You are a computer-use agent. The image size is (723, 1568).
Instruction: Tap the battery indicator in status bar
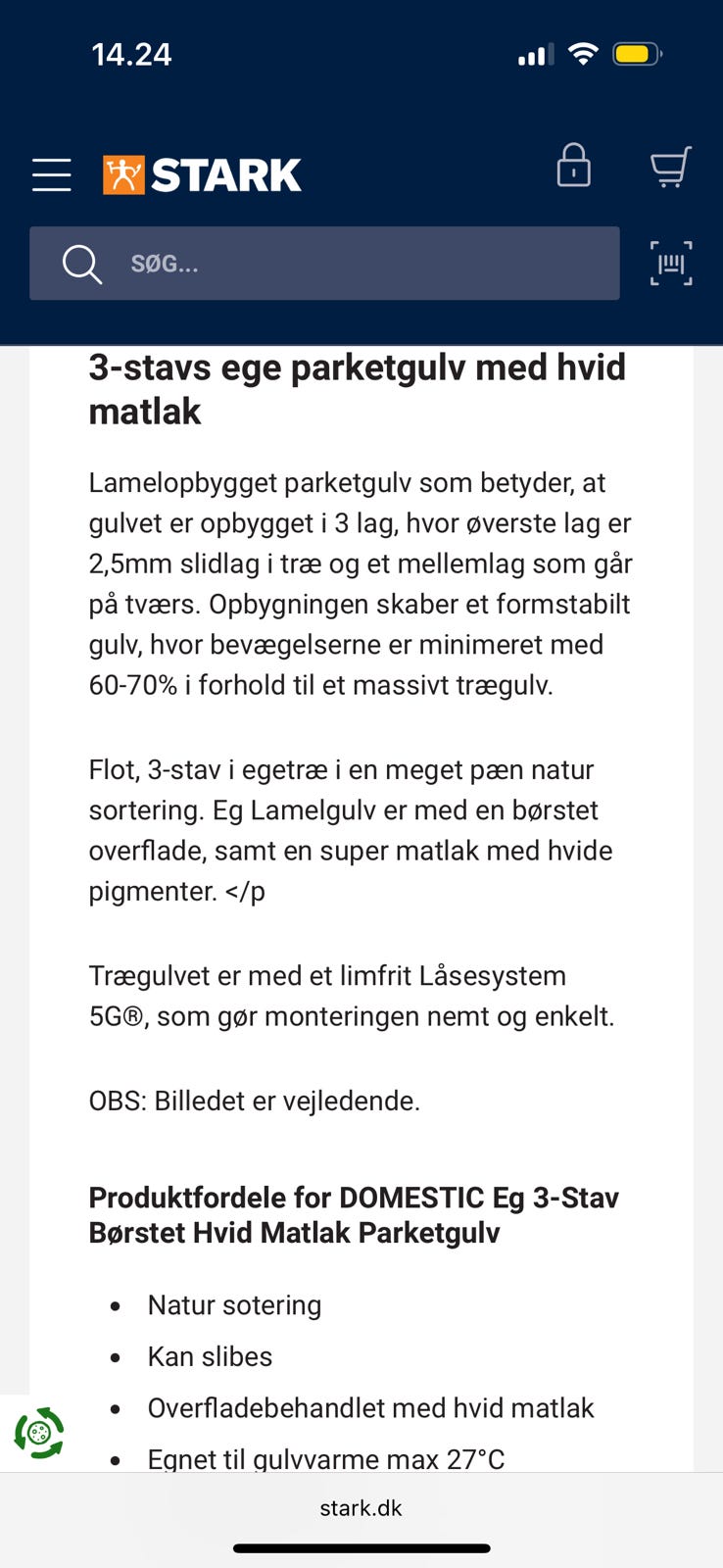coord(635,54)
